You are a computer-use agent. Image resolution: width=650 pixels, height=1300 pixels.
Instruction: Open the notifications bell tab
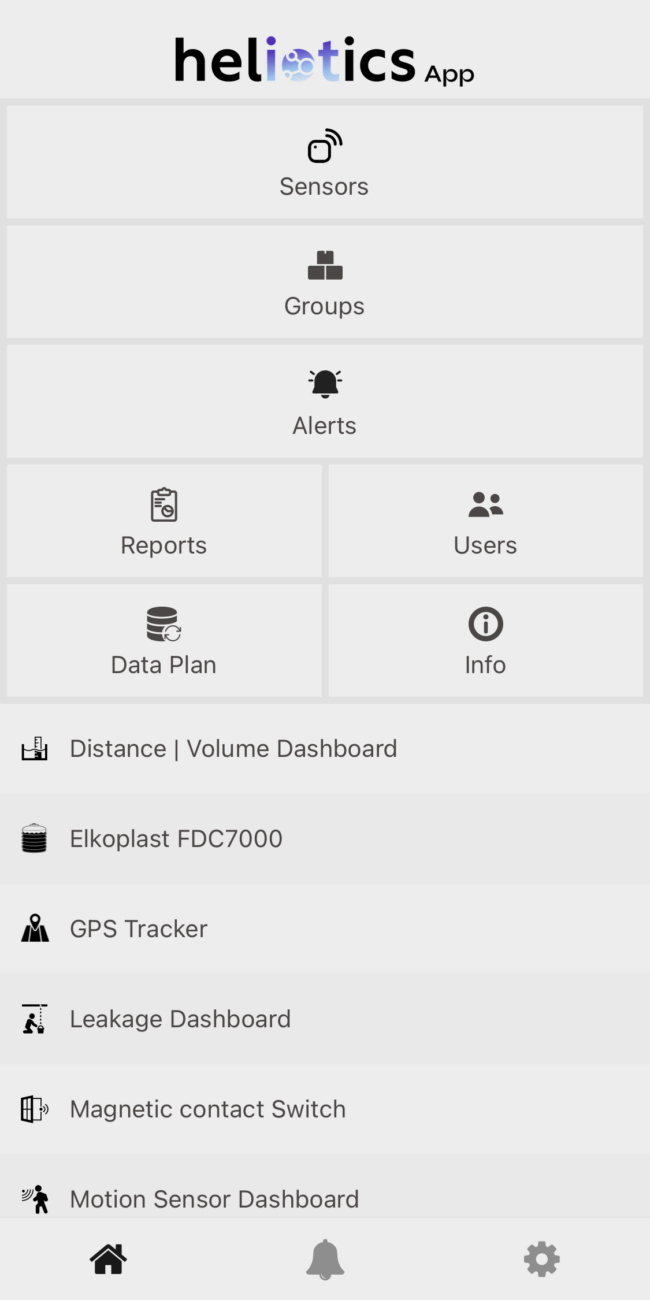click(325, 1259)
